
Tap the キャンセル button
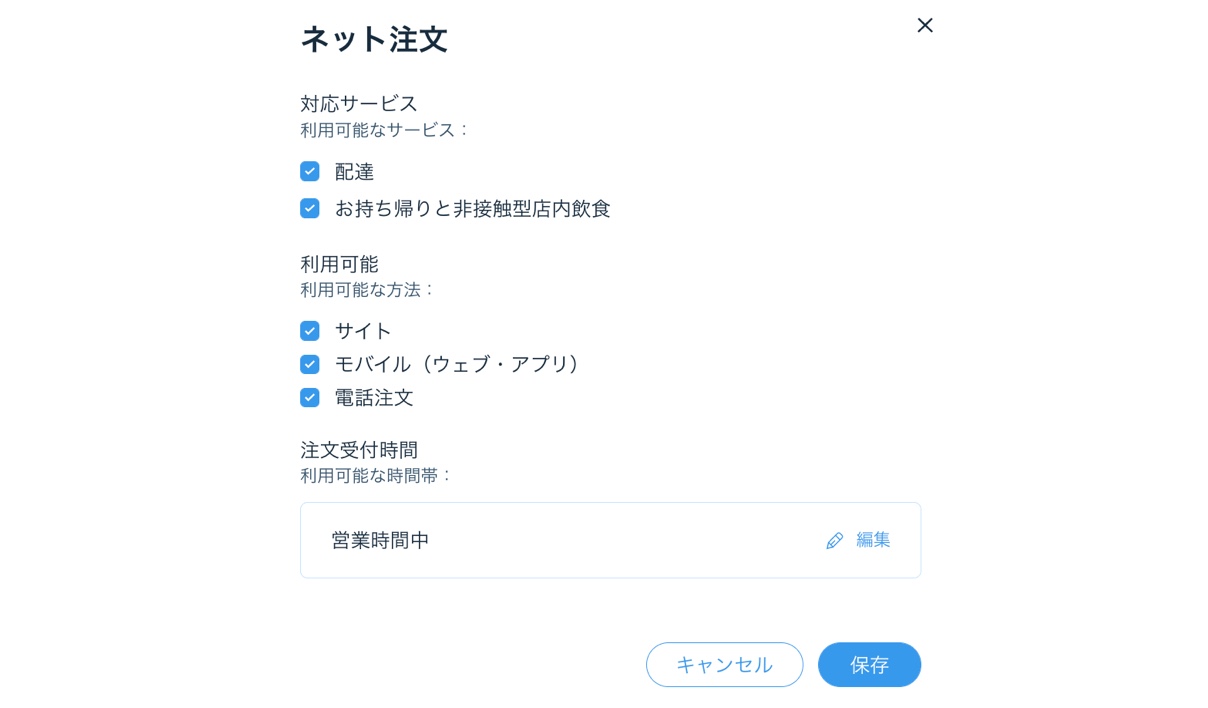(x=724, y=664)
